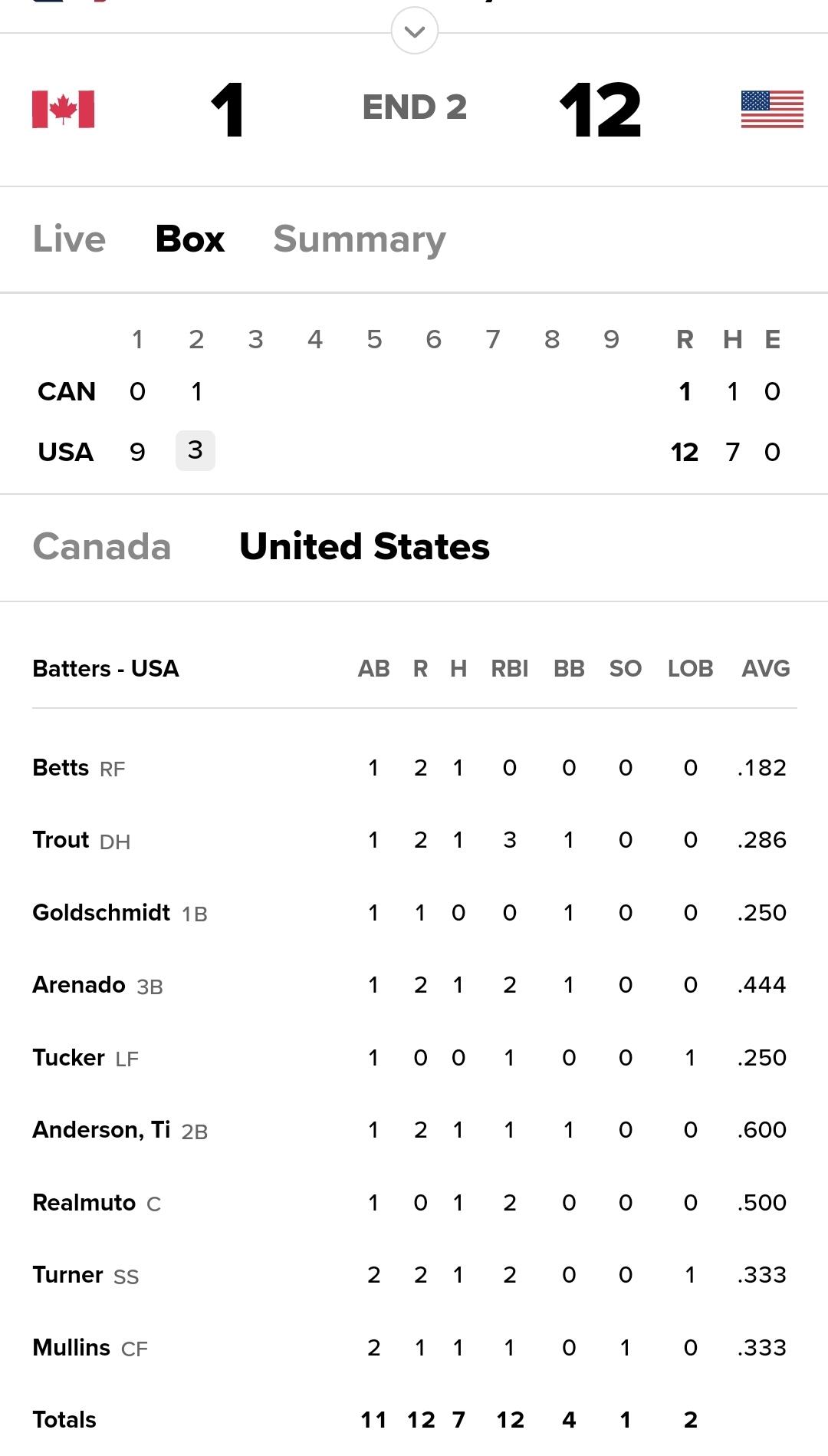828x1456 pixels.
Task: View Trout's player page
Action: click(61, 840)
